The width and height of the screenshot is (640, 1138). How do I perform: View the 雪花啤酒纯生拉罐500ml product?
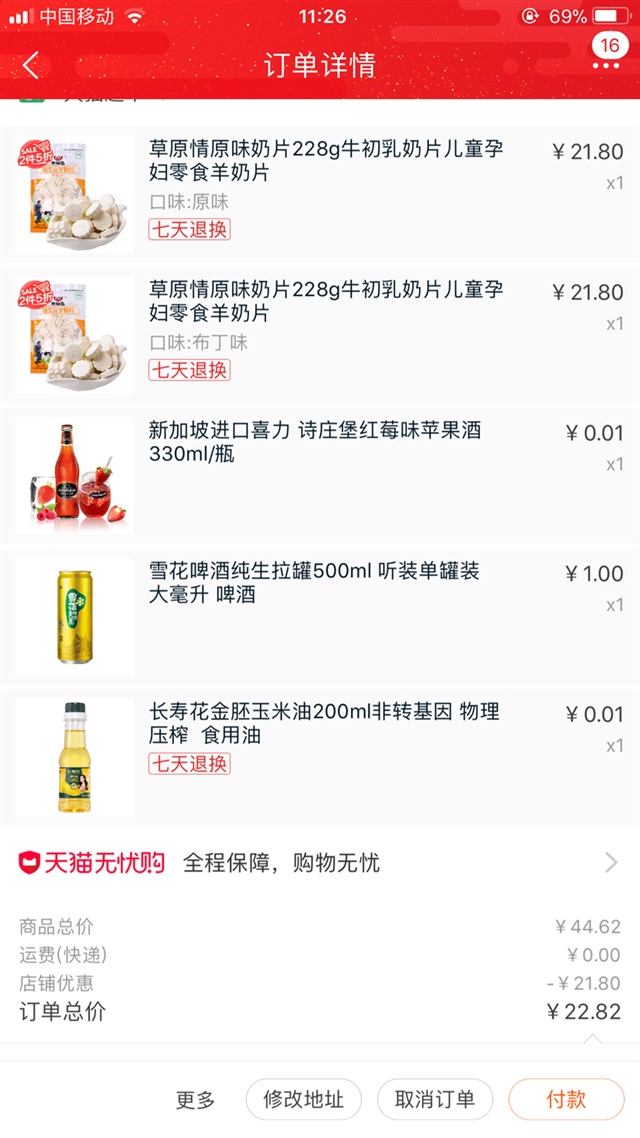click(314, 583)
